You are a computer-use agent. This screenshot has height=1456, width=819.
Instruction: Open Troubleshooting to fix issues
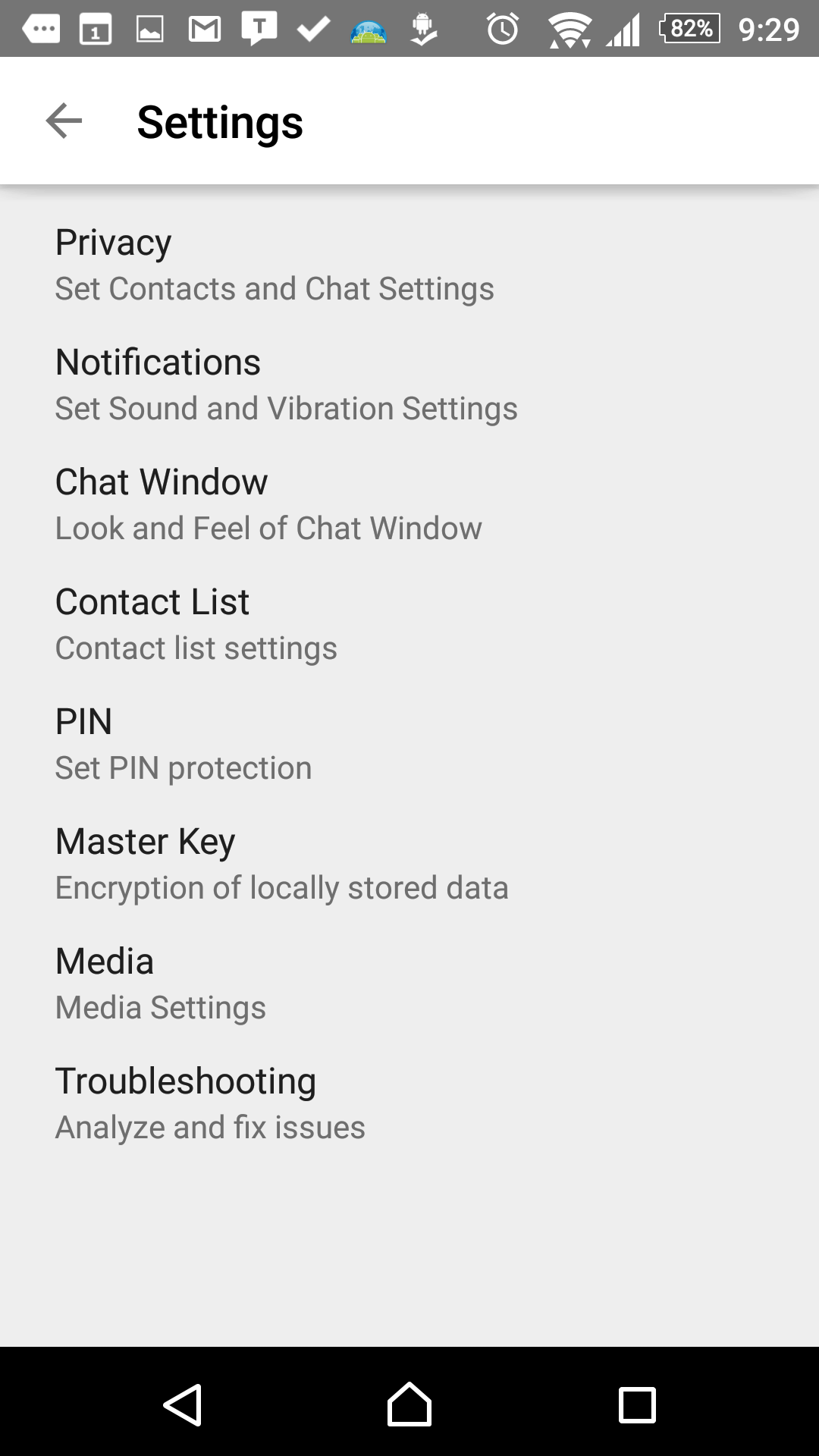[210, 1103]
